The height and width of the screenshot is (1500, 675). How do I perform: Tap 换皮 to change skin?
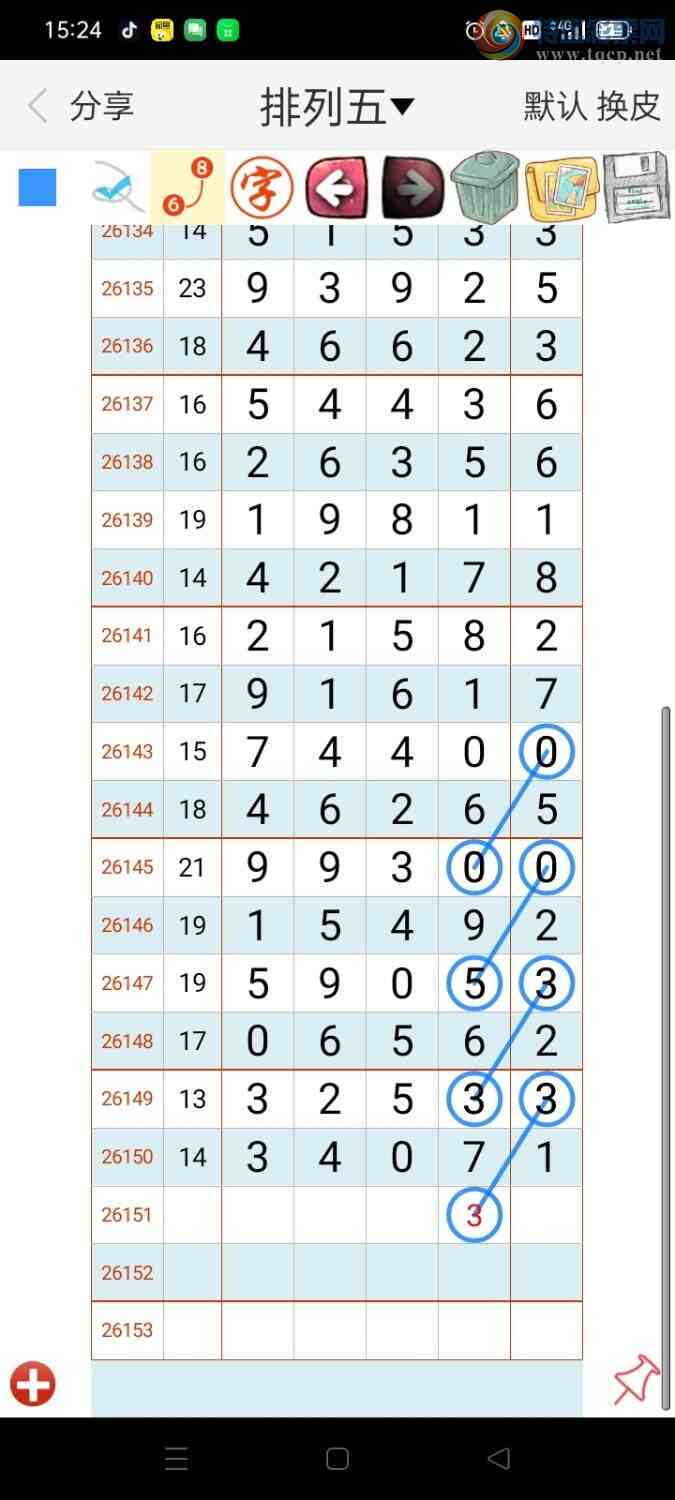point(629,106)
